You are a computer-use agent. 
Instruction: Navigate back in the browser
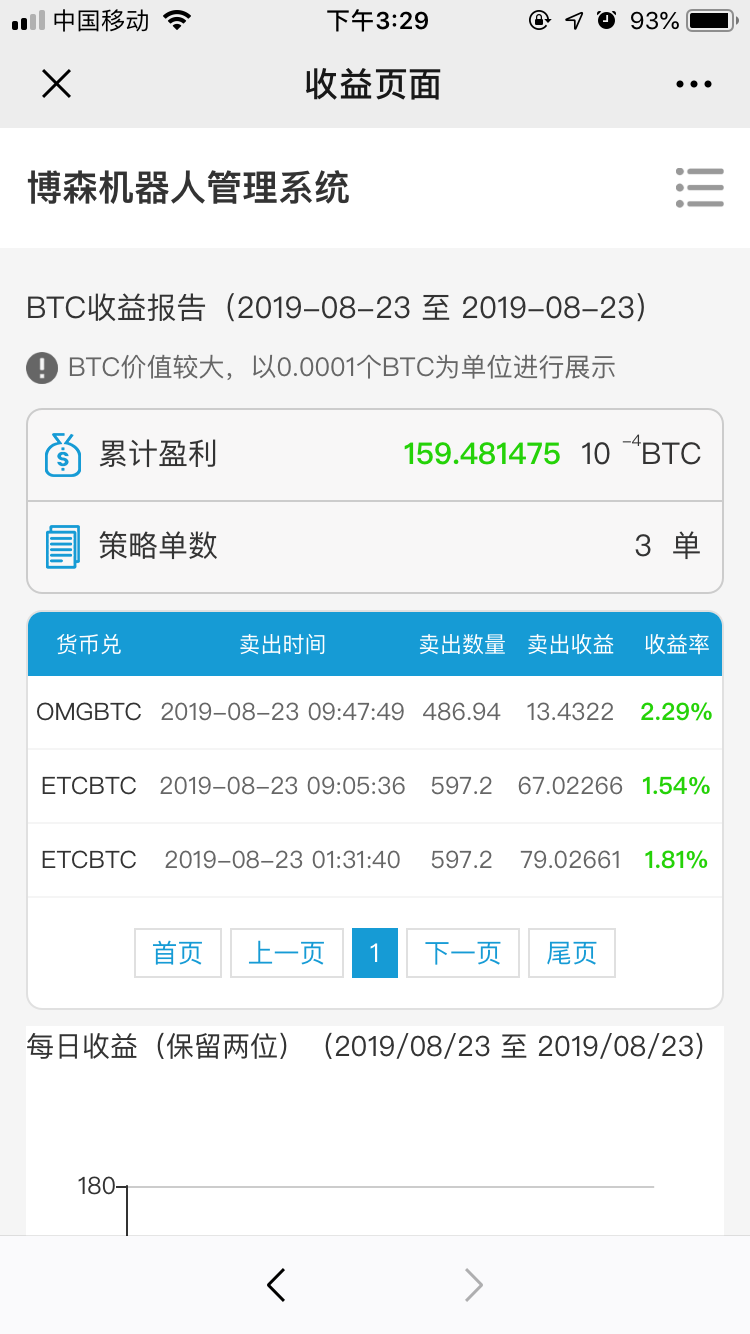click(277, 1285)
